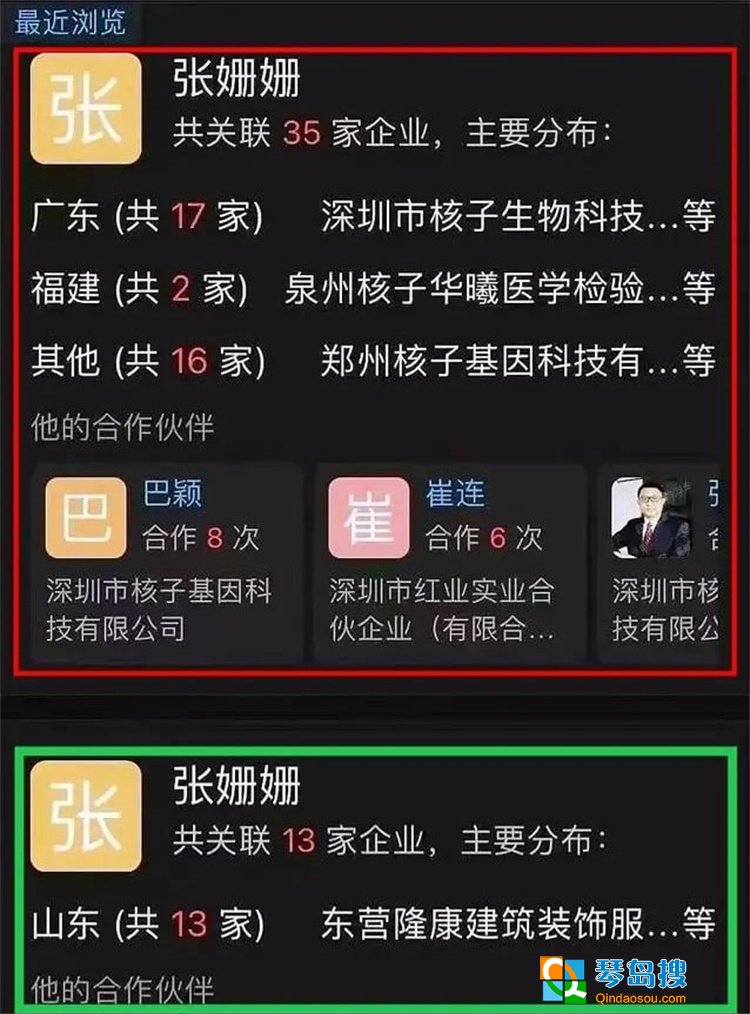
Task: Open 山东 row listing 13 companies
Action: pos(372,923)
